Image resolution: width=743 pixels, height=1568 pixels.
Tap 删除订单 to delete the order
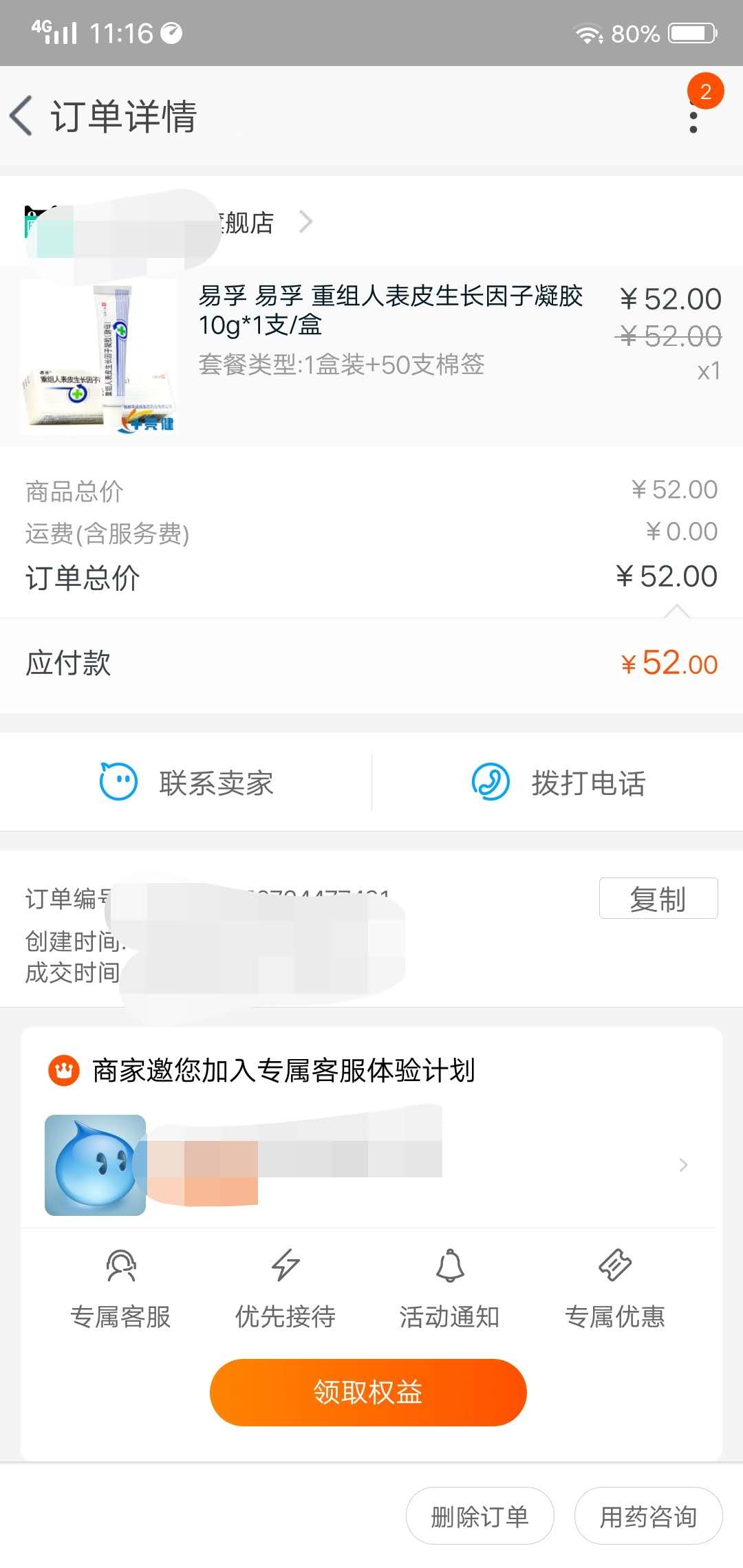point(480,1515)
